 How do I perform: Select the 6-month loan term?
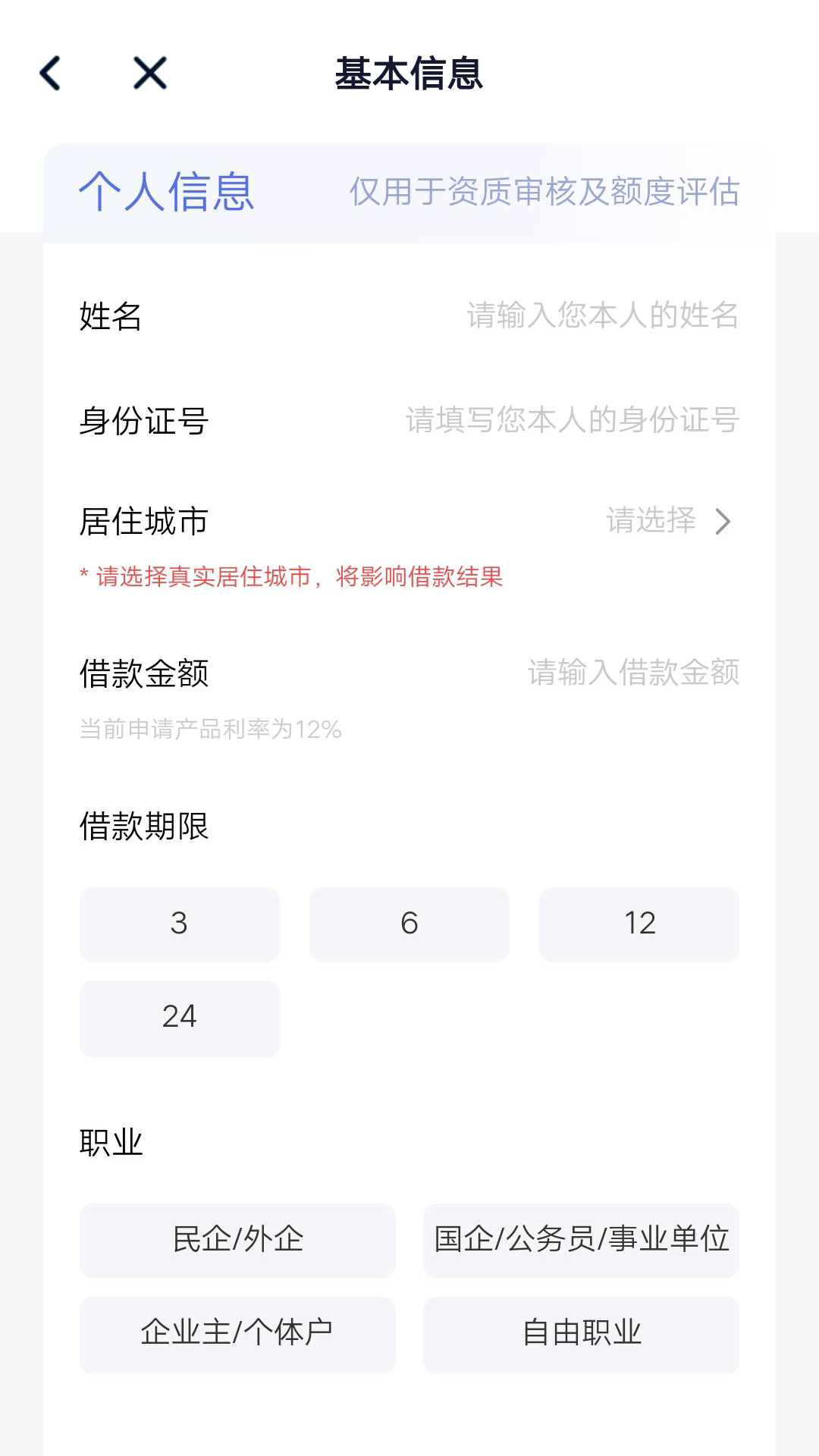[409, 924]
